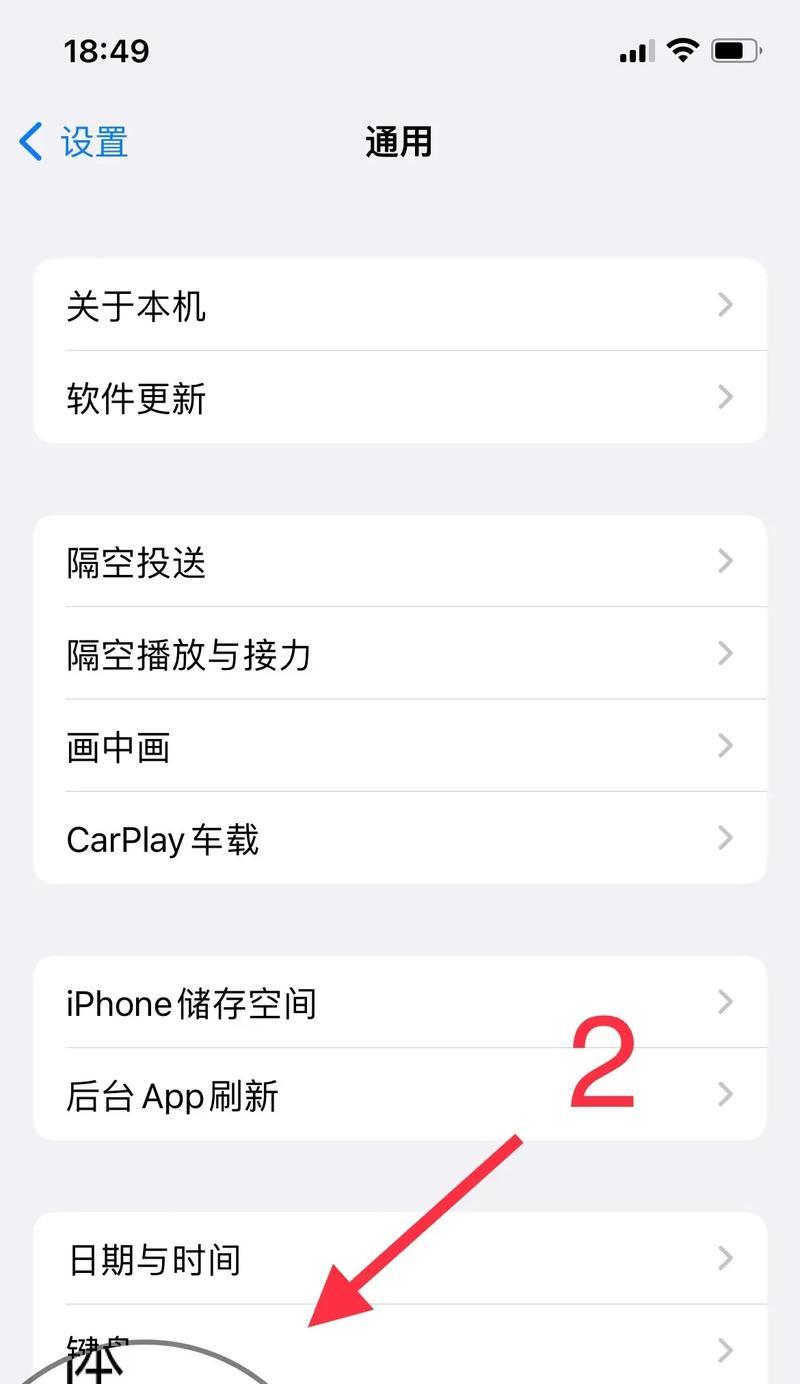Open CarPlay车载
This screenshot has width=800, height=1384.
coord(400,838)
